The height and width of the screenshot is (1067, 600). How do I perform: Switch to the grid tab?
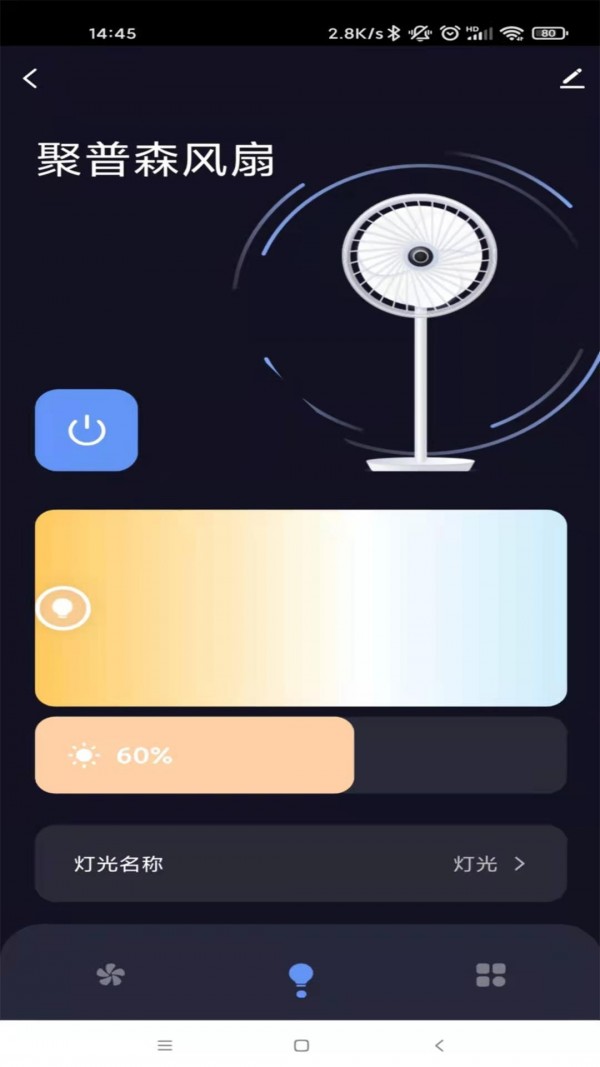click(490, 975)
